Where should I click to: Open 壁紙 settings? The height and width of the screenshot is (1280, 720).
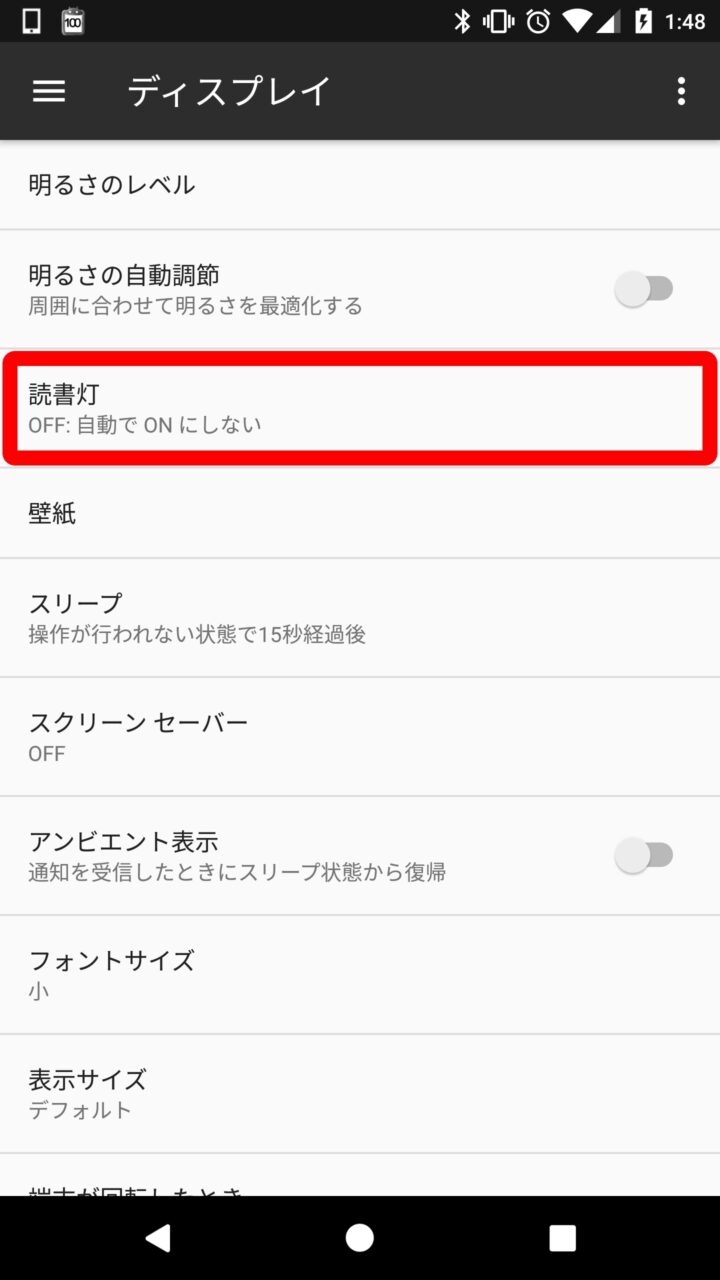(360, 514)
